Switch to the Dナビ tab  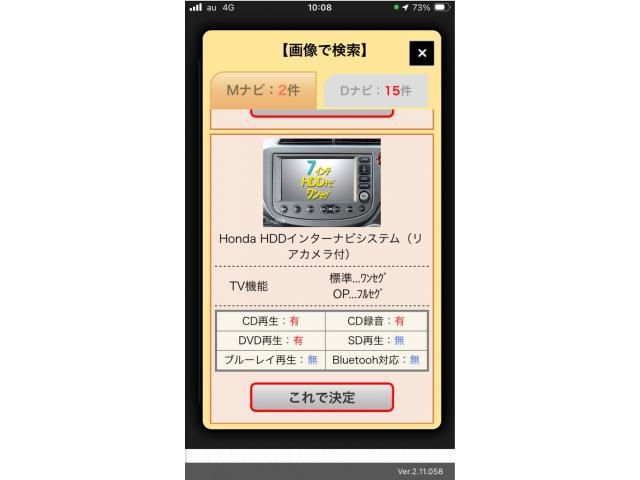[x=377, y=91]
